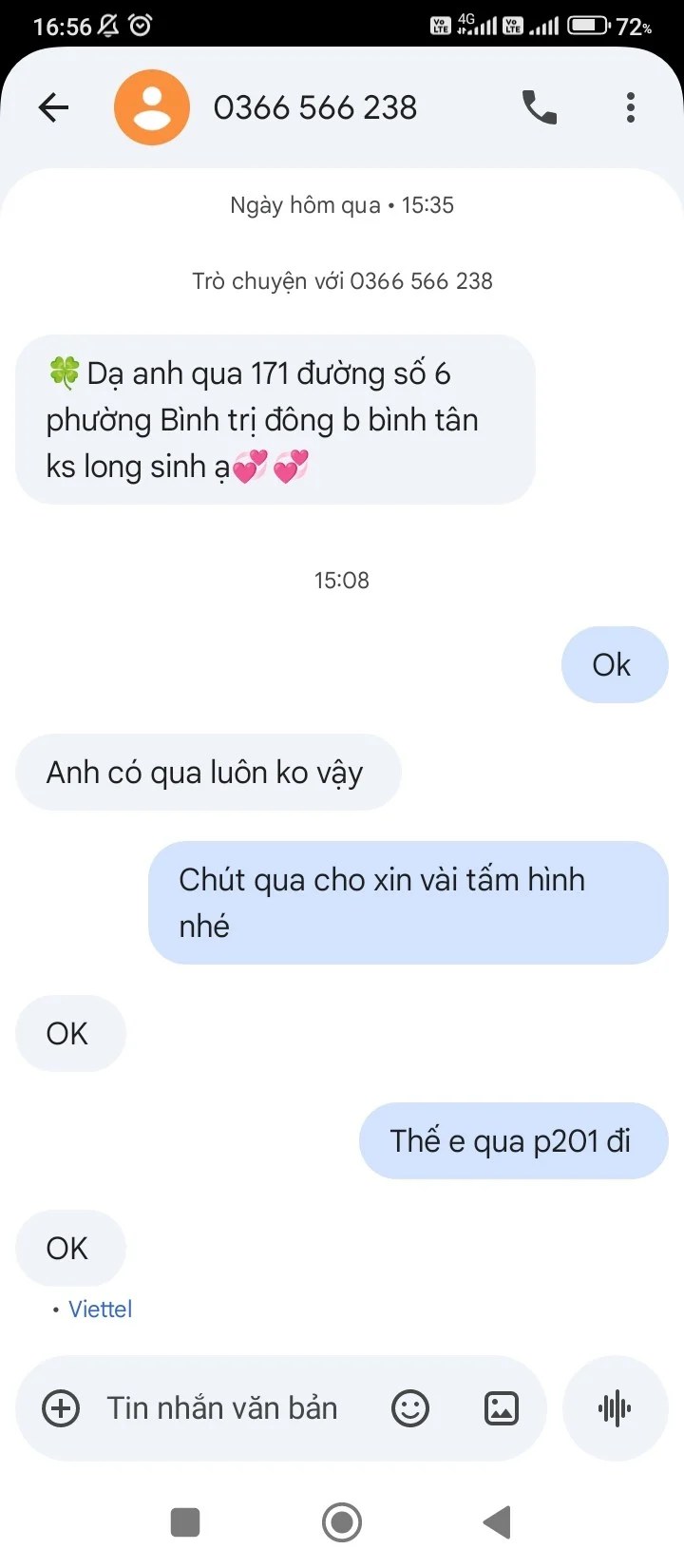Open recent apps

pos(185,1522)
